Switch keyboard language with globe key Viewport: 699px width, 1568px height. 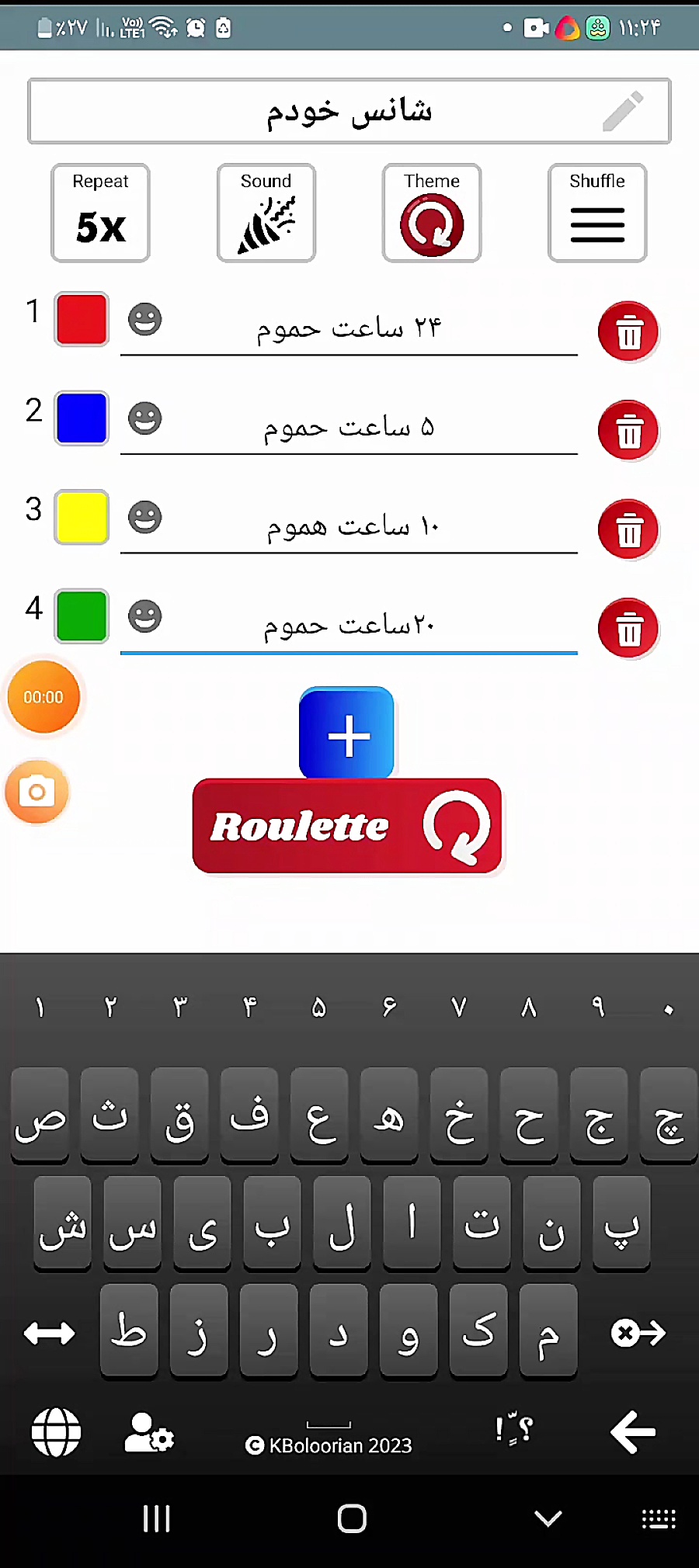click(x=56, y=1431)
